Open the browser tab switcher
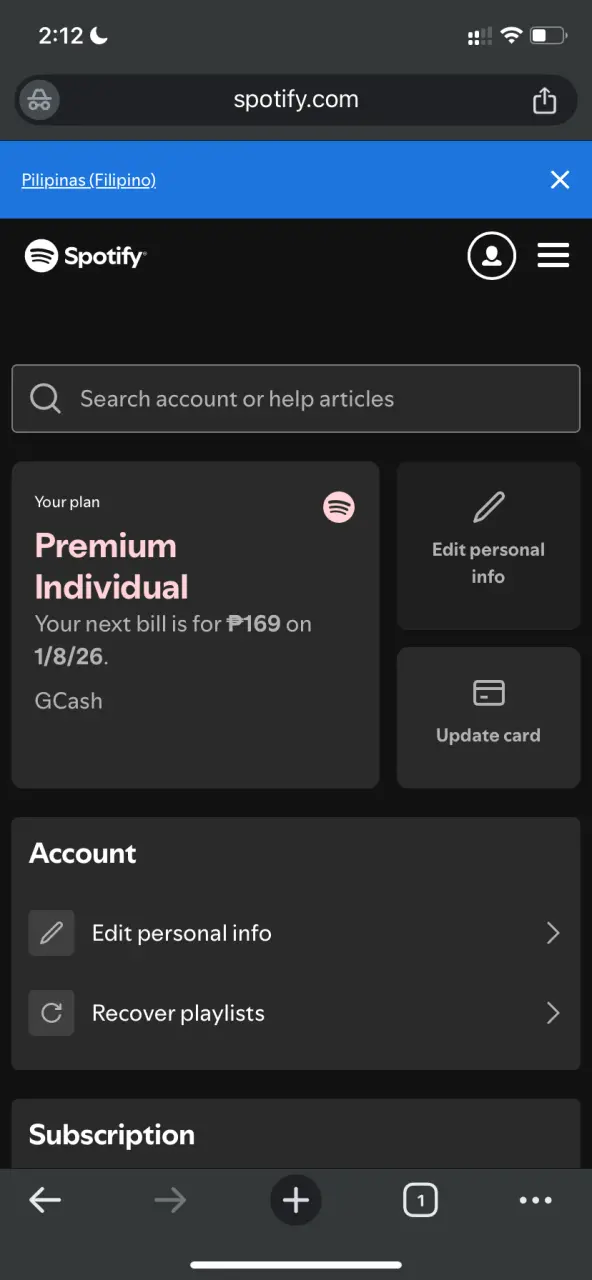592x1280 pixels. [420, 1200]
